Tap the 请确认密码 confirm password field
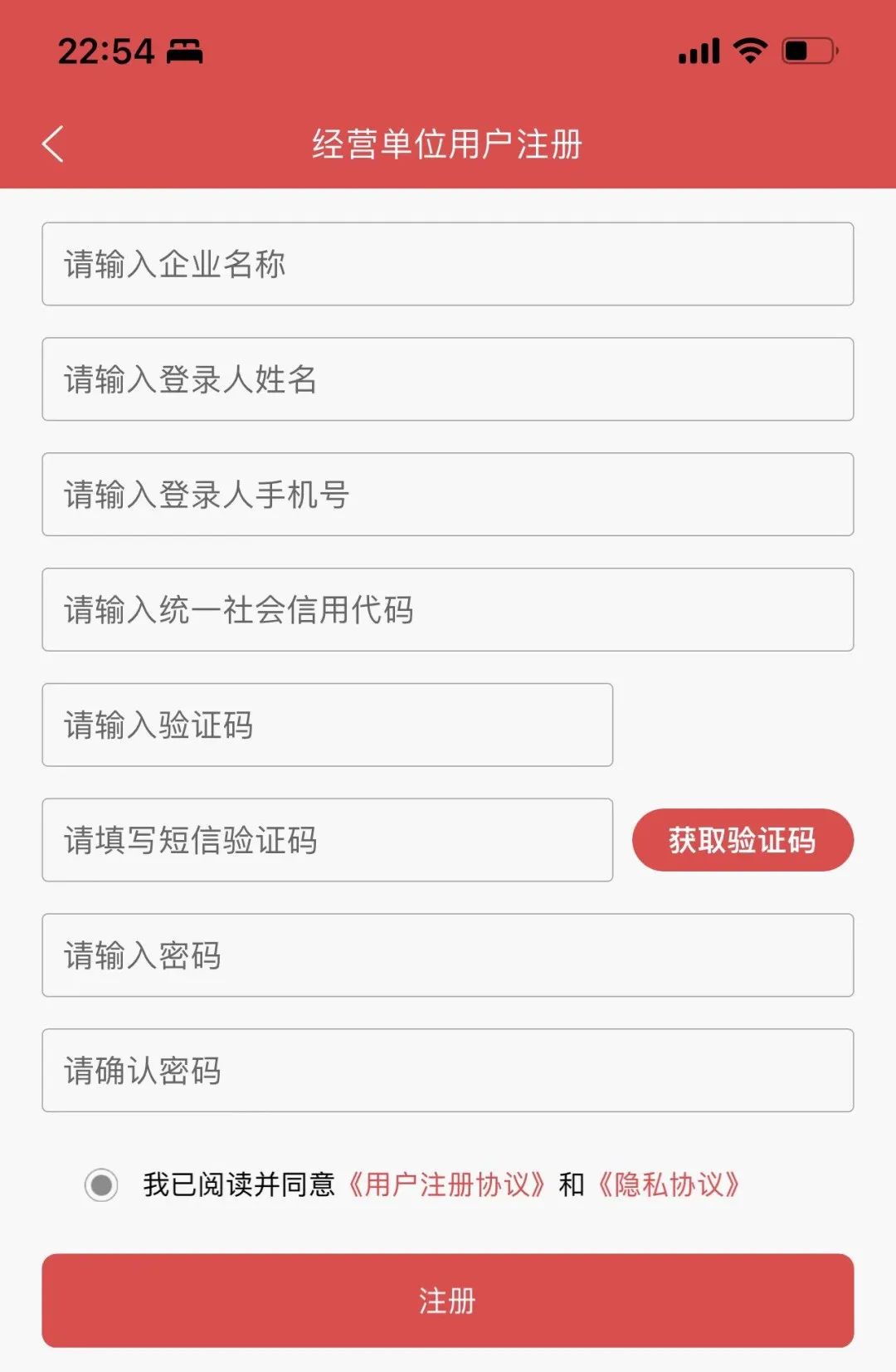Viewport: 896px width, 1372px height. [447, 1071]
